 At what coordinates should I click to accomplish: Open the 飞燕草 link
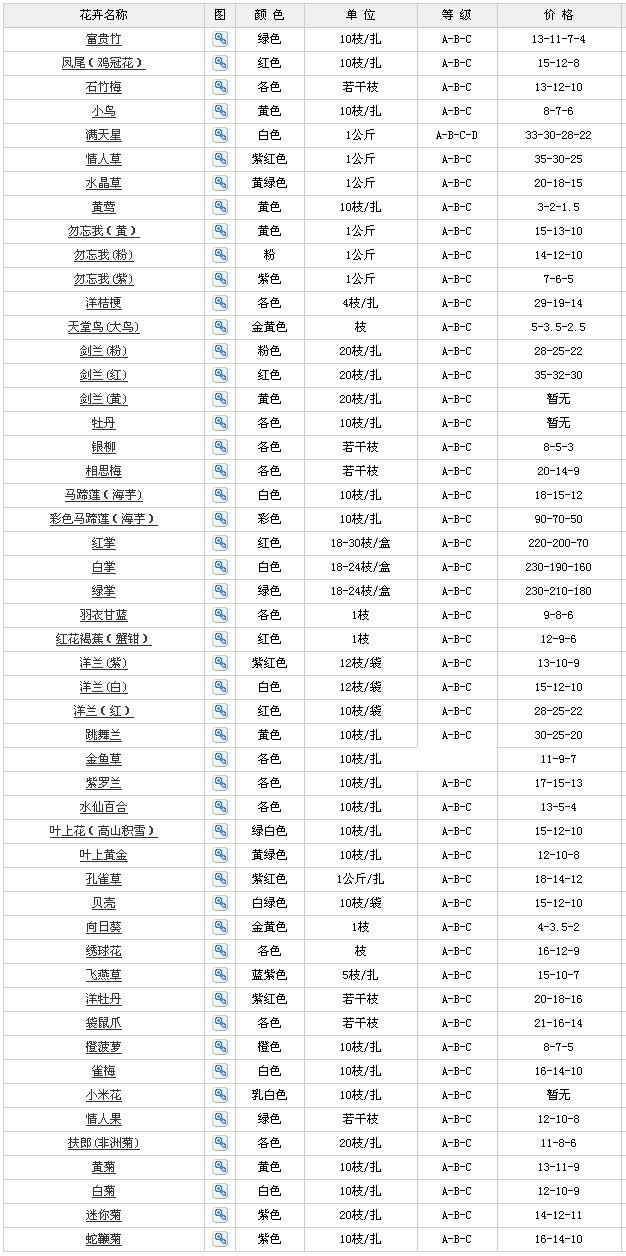pos(104,975)
